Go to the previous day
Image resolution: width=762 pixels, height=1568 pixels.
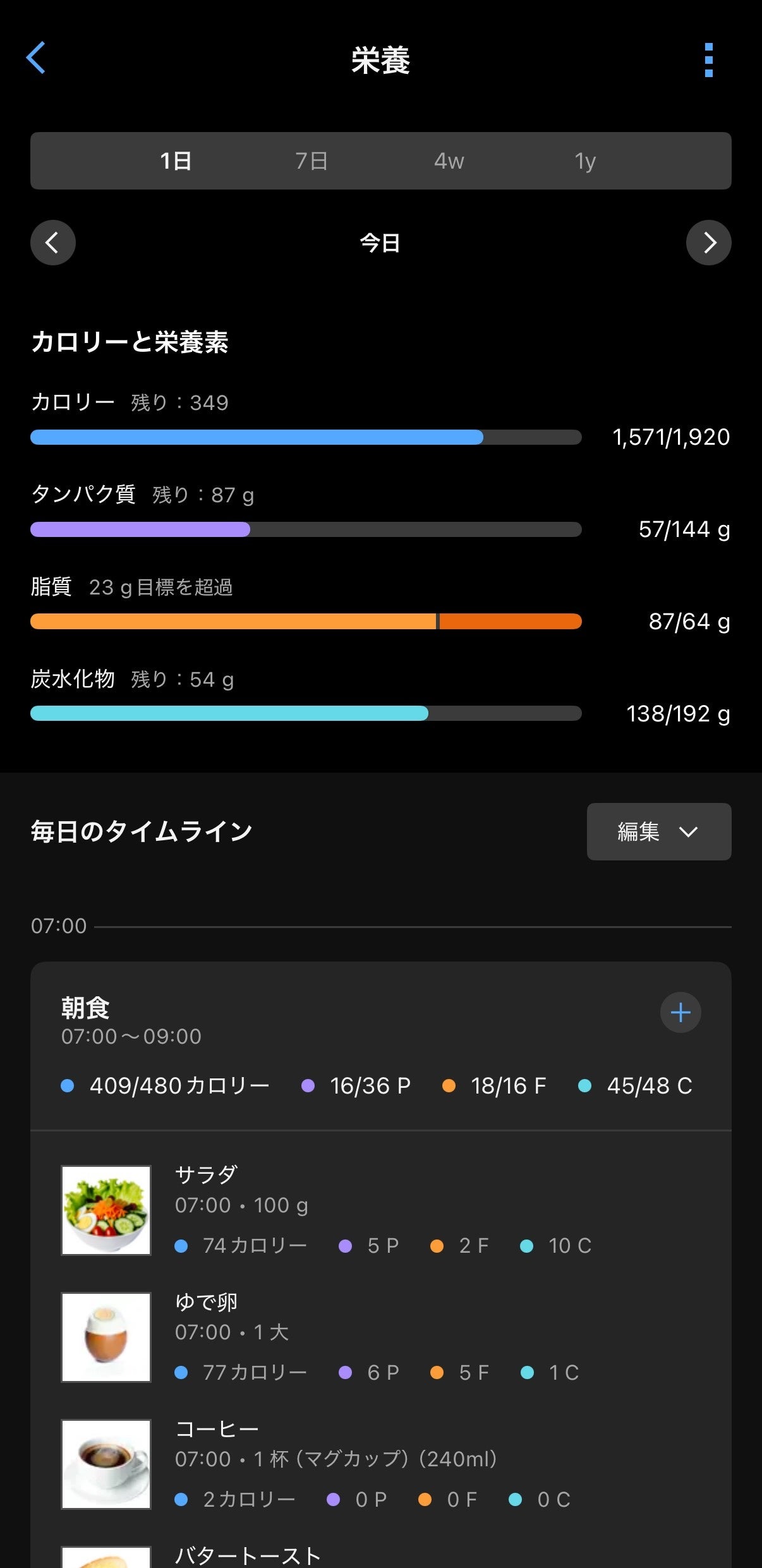coord(53,243)
